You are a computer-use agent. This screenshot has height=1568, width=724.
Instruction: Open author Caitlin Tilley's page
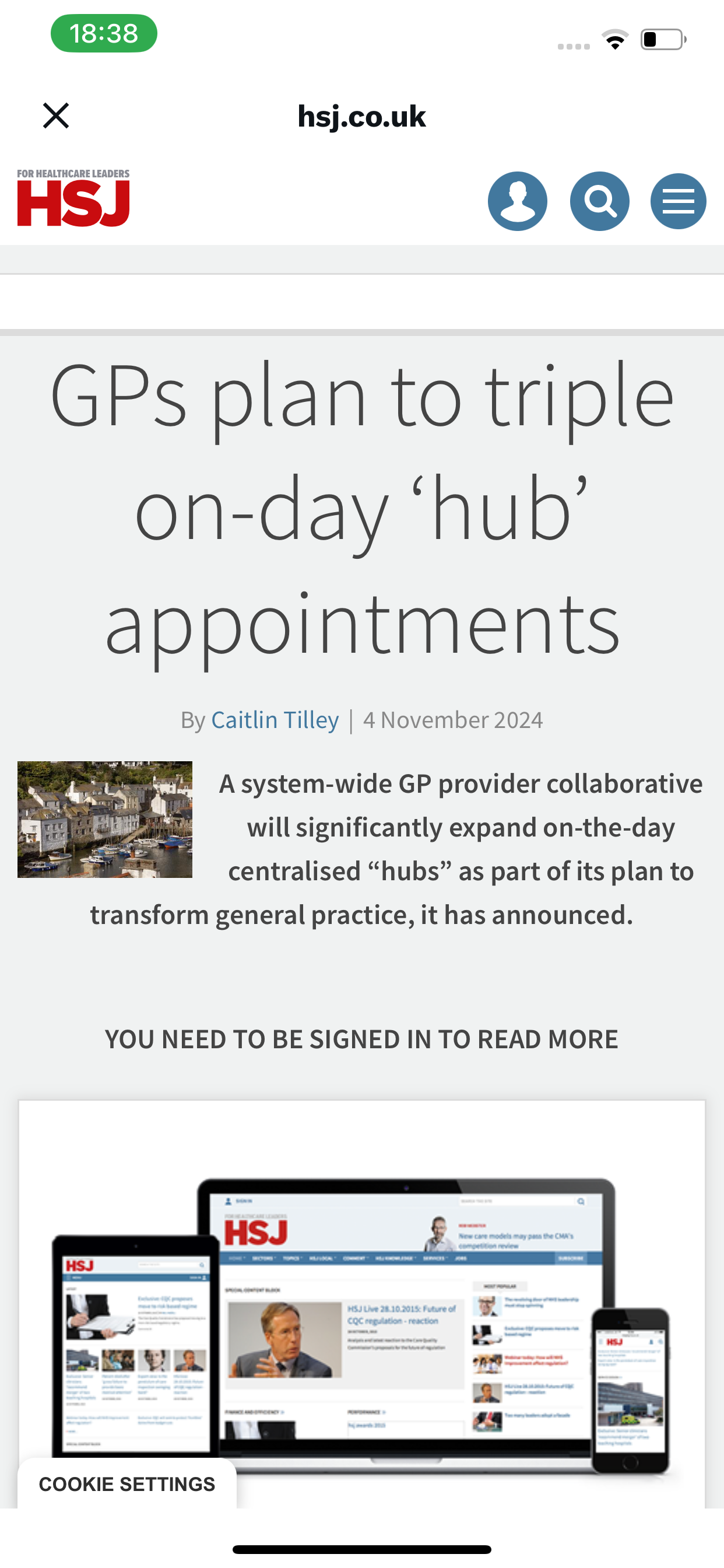click(x=275, y=720)
